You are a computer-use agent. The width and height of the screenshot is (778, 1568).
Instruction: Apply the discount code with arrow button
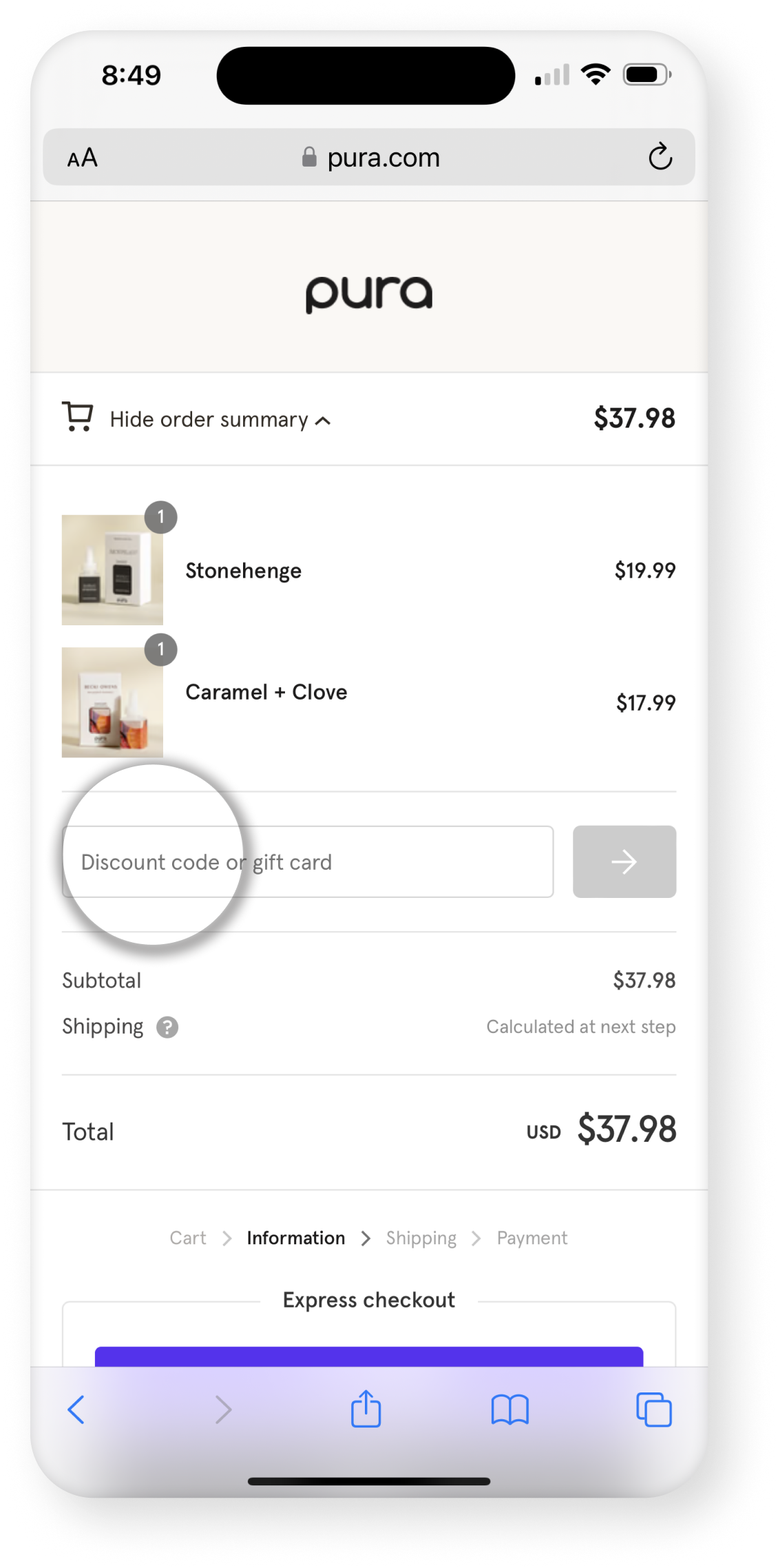point(624,861)
